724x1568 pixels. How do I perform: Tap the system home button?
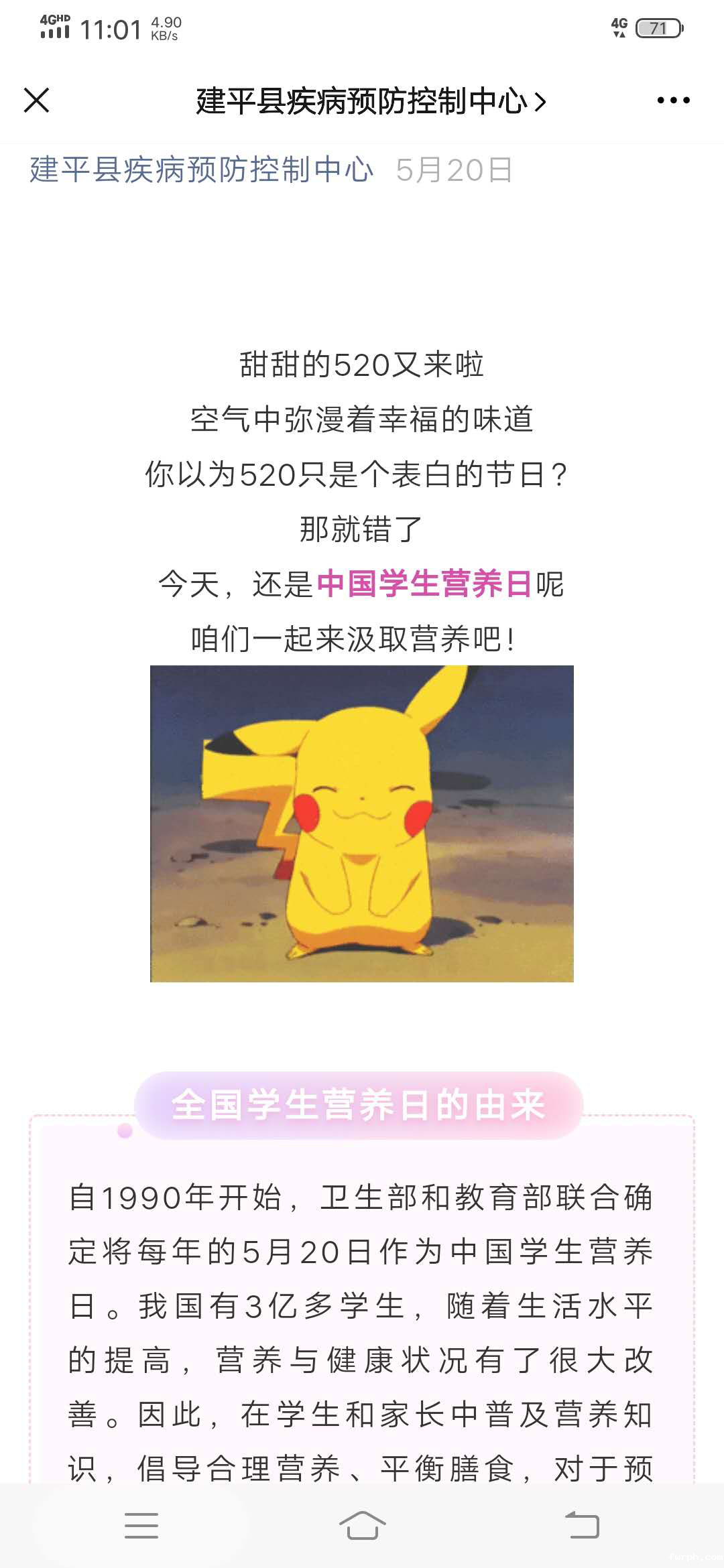click(362, 1525)
